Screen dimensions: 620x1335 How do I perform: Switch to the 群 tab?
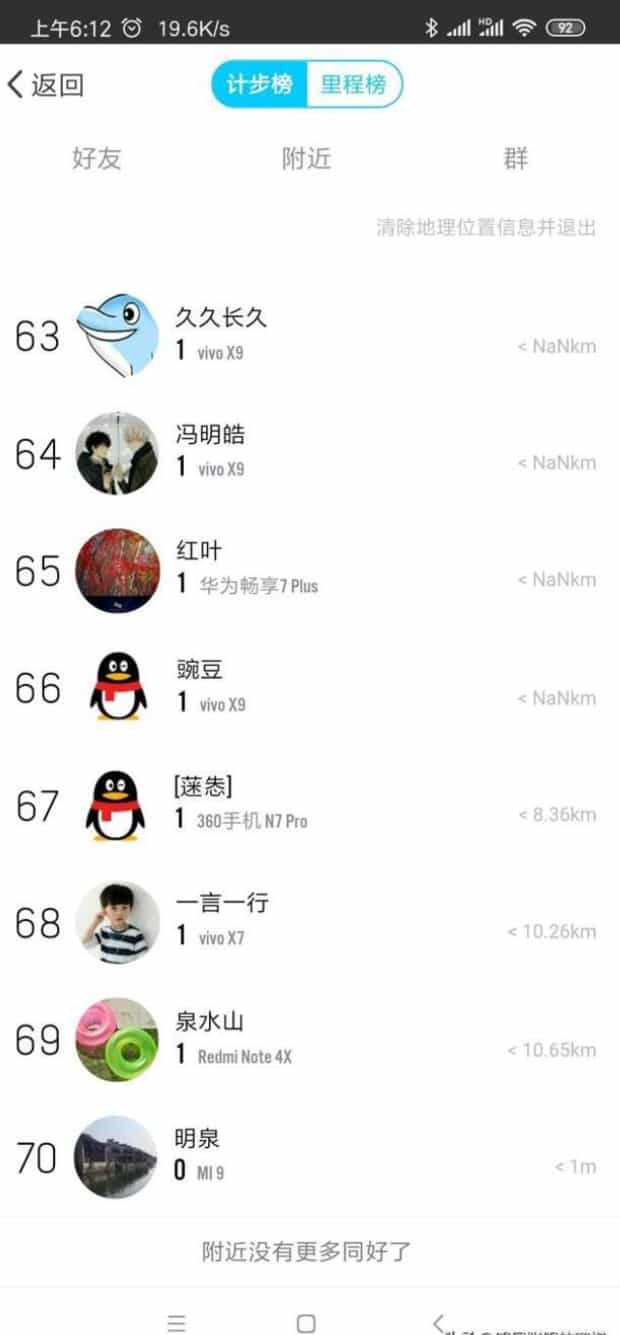515,158
